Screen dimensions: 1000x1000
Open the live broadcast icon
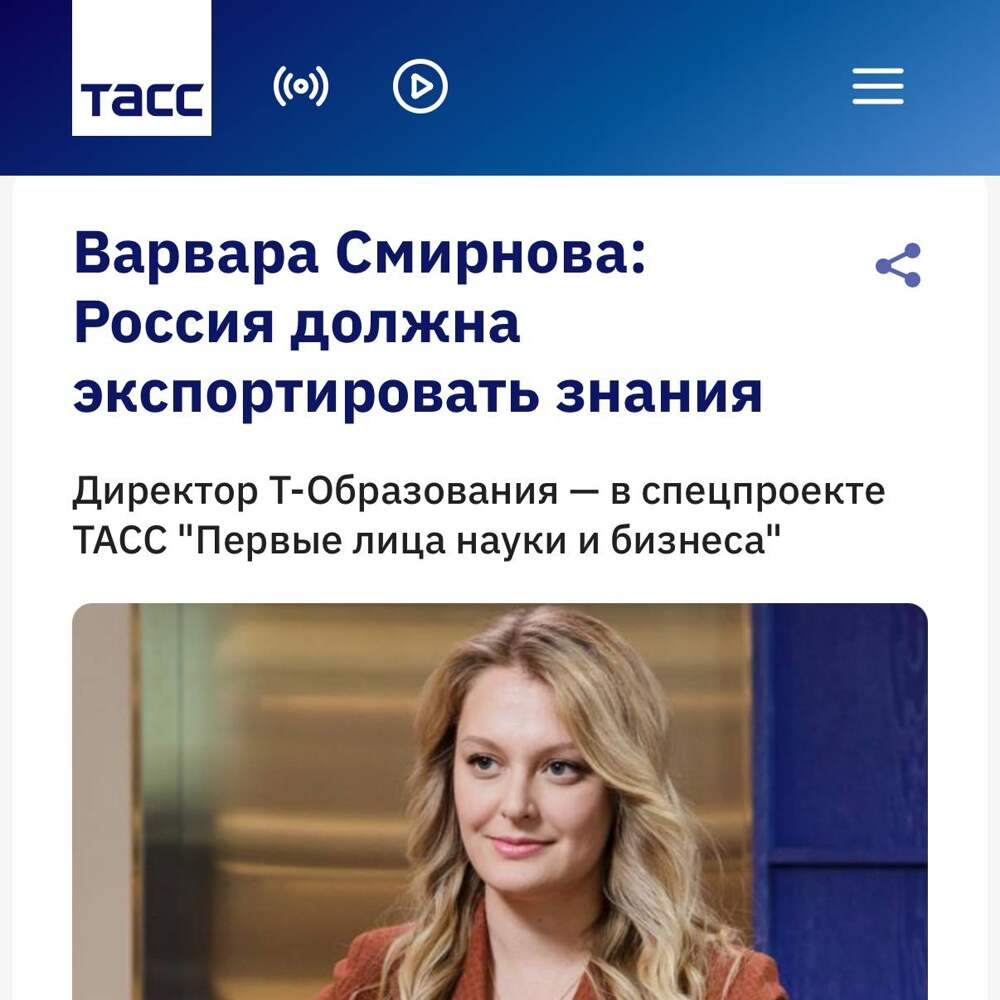click(x=300, y=87)
